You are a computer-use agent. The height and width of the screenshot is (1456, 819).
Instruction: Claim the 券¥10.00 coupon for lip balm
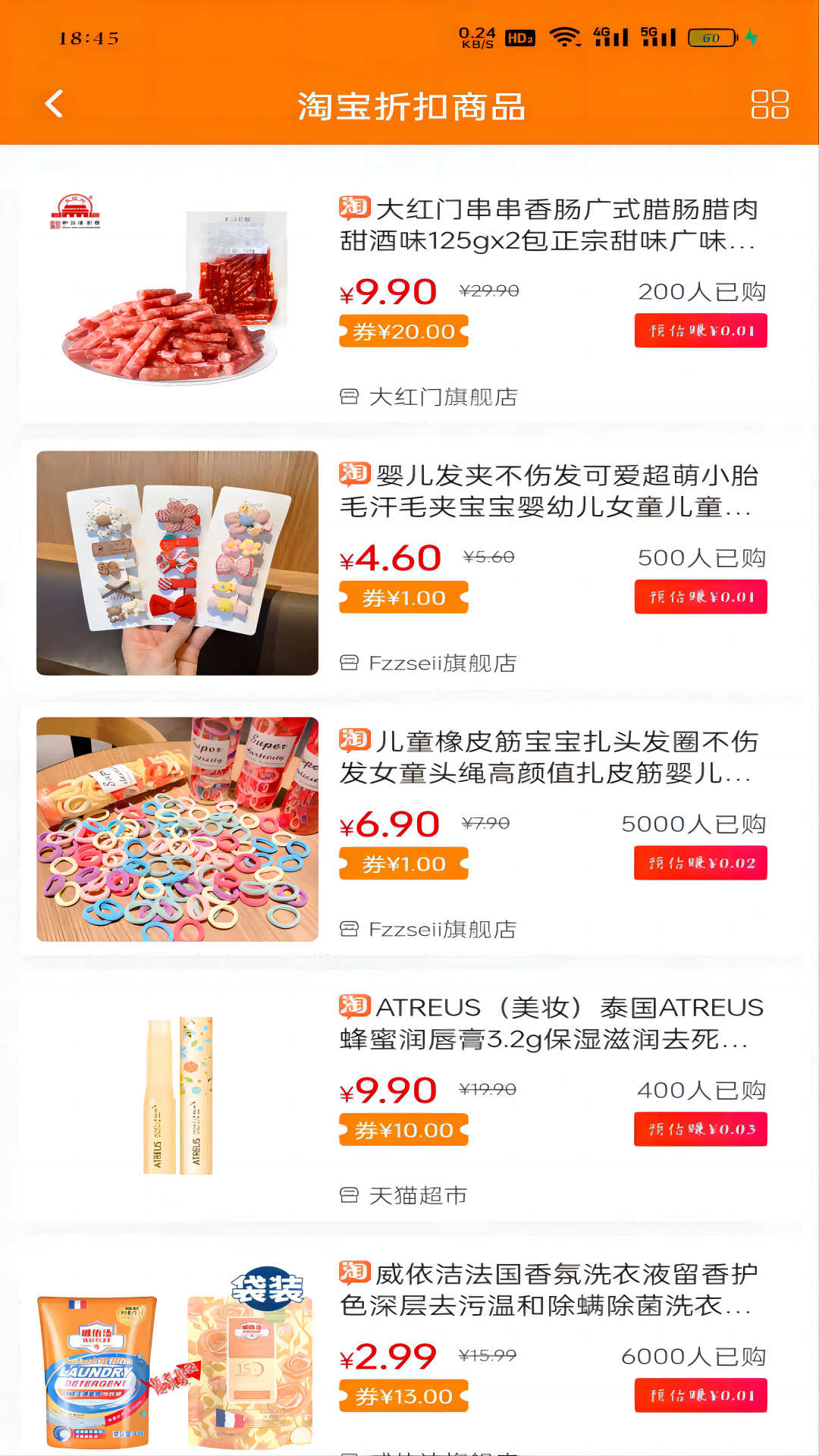coord(403,1130)
